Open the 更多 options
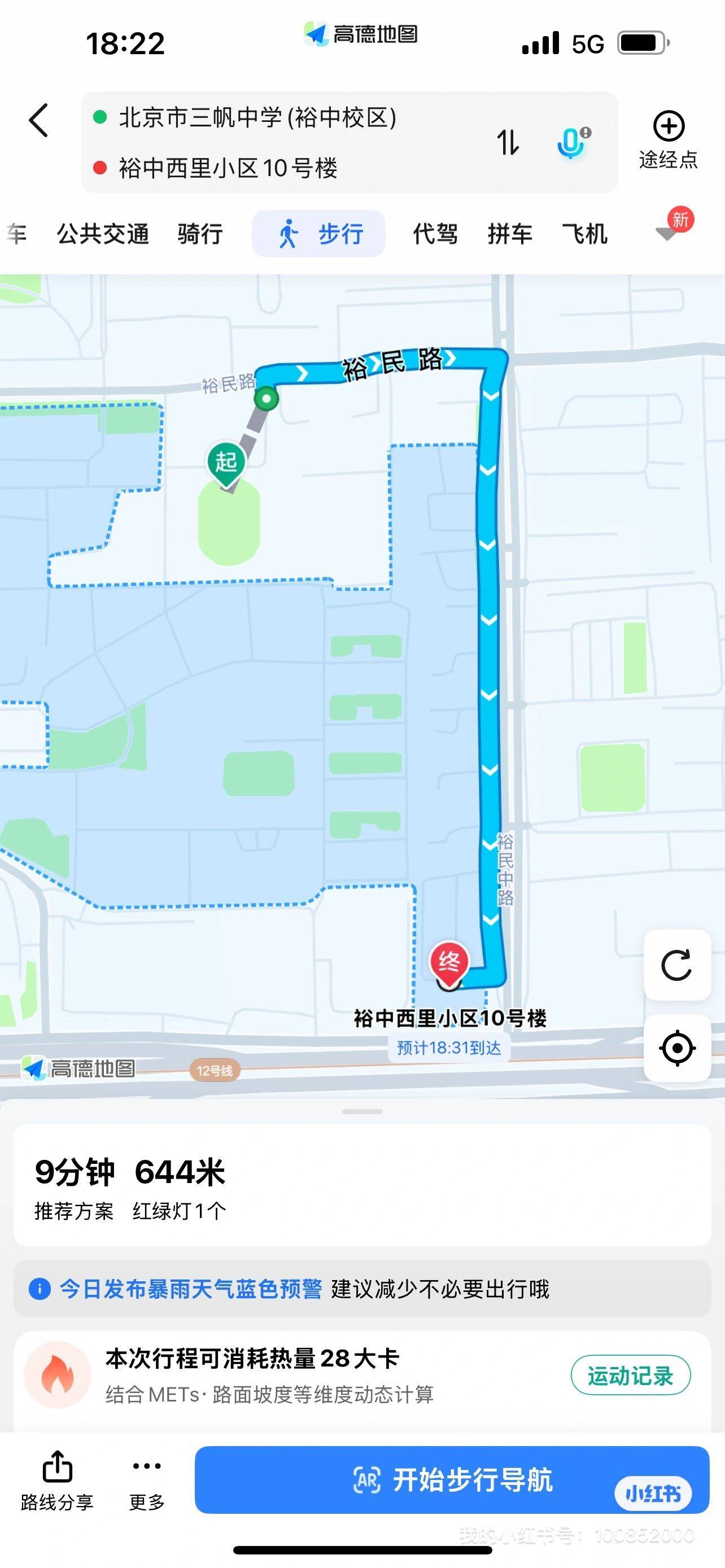The image size is (725, 1568). [x=147, y=1482]
